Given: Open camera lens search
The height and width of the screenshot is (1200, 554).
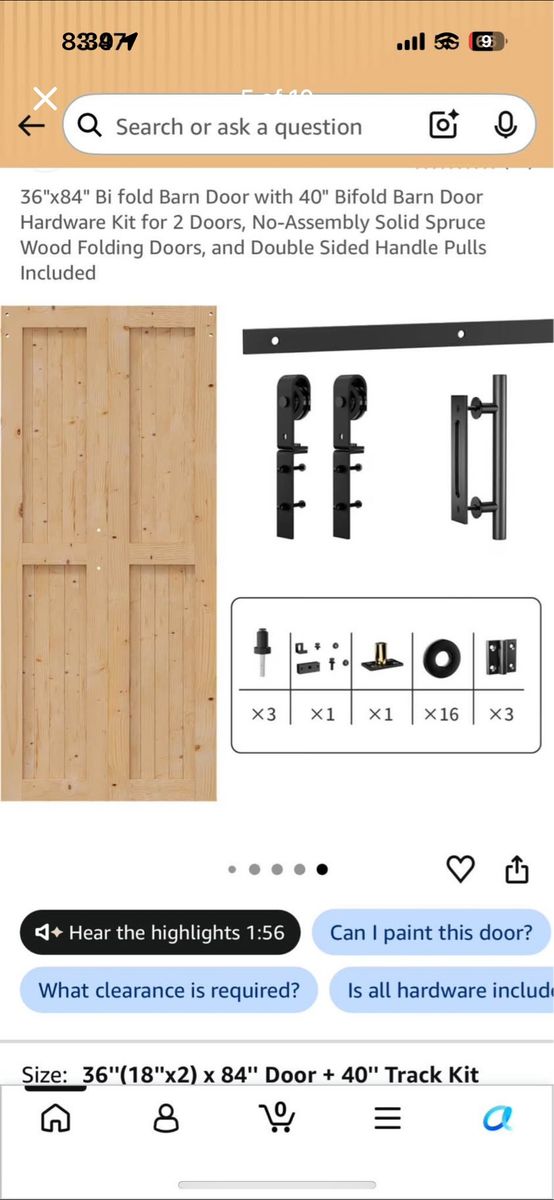Looking at the screenshot, I should pos(443,125).
